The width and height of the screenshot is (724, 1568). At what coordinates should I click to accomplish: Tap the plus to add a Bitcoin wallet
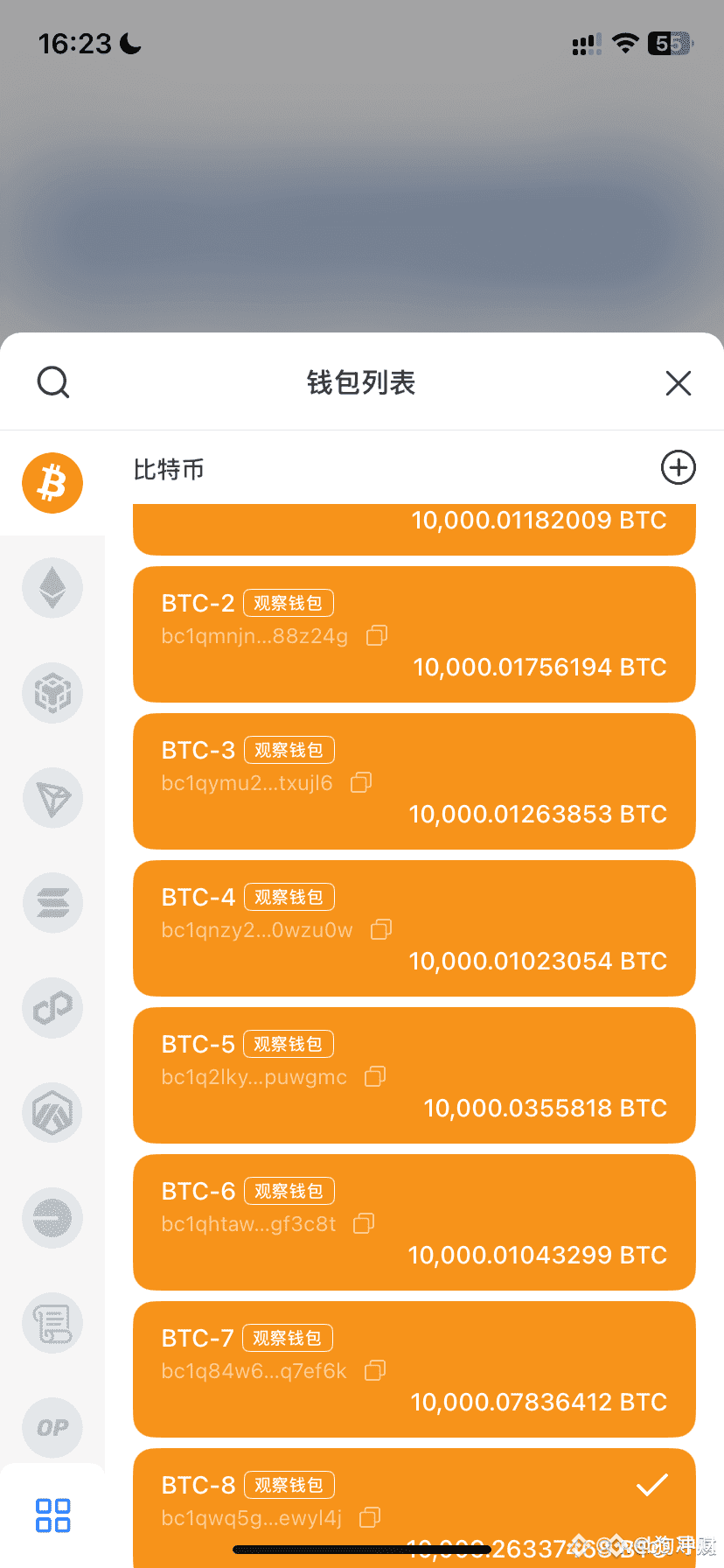pos(678,468)
